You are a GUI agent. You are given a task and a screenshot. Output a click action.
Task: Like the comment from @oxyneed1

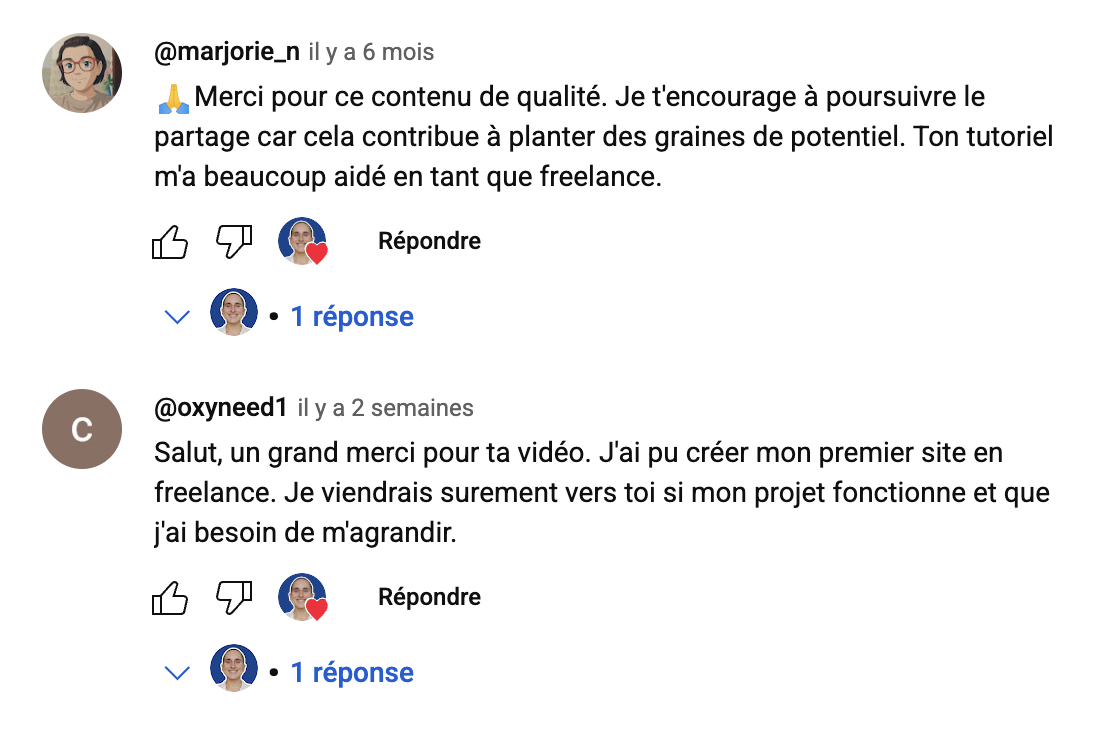170,597
